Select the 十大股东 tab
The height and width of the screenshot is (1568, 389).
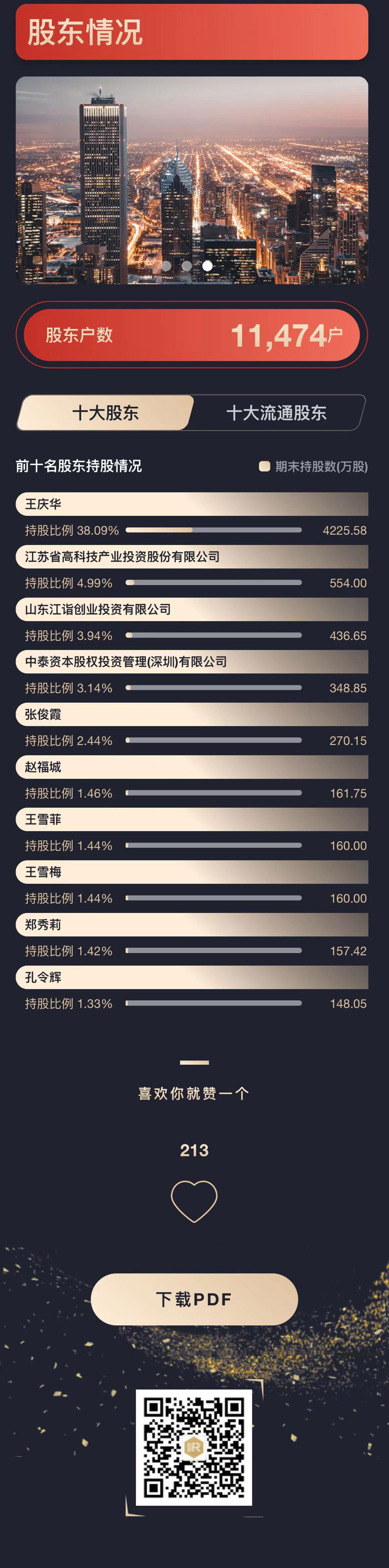point(105,413)
